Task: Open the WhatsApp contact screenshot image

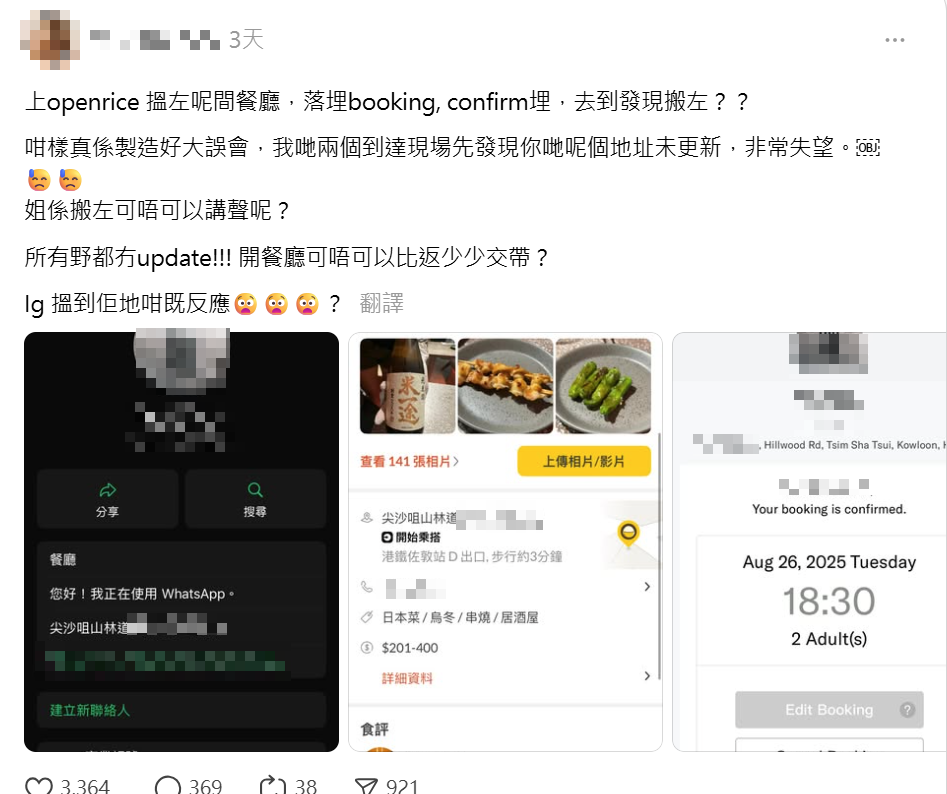Action: (x=181, y=541)
